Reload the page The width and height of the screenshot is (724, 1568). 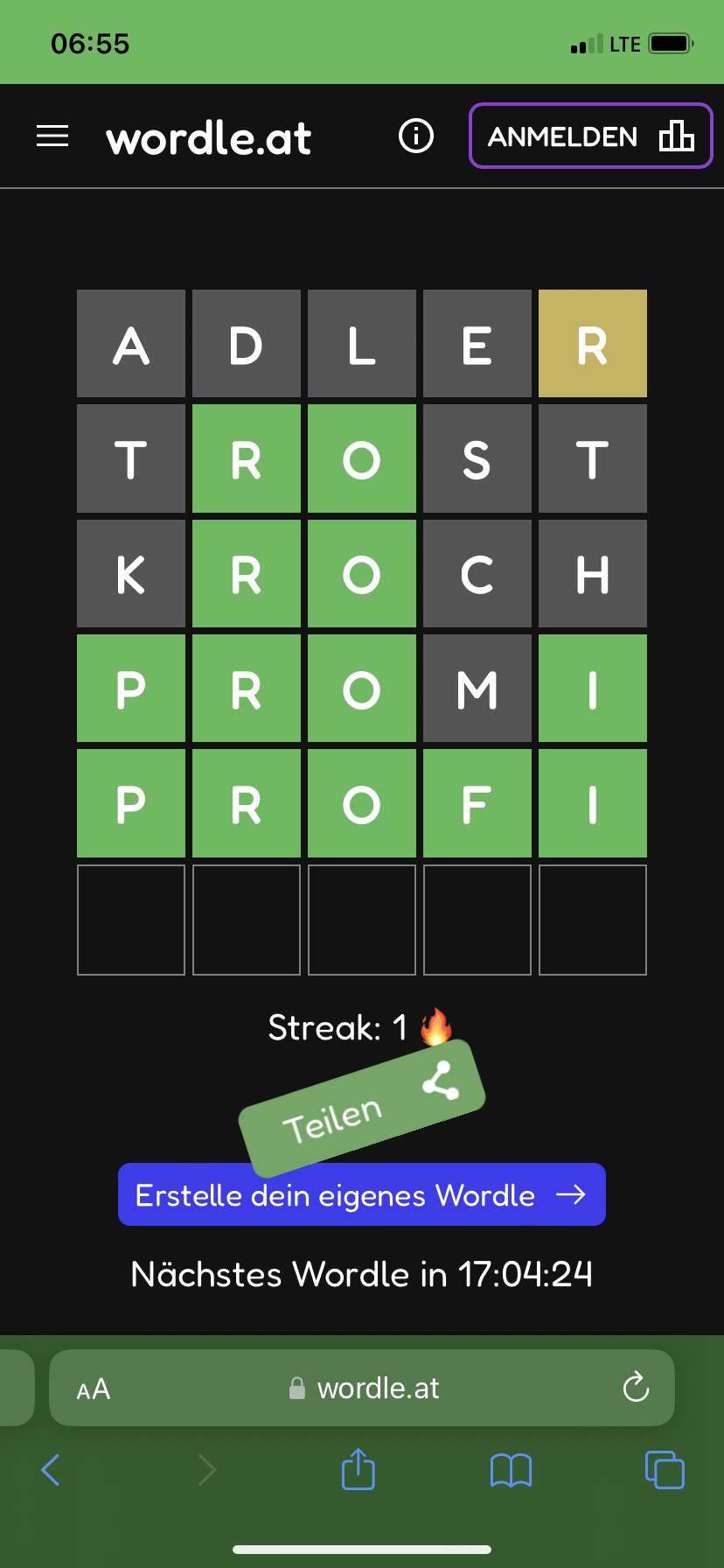(x=636, y=1387)
